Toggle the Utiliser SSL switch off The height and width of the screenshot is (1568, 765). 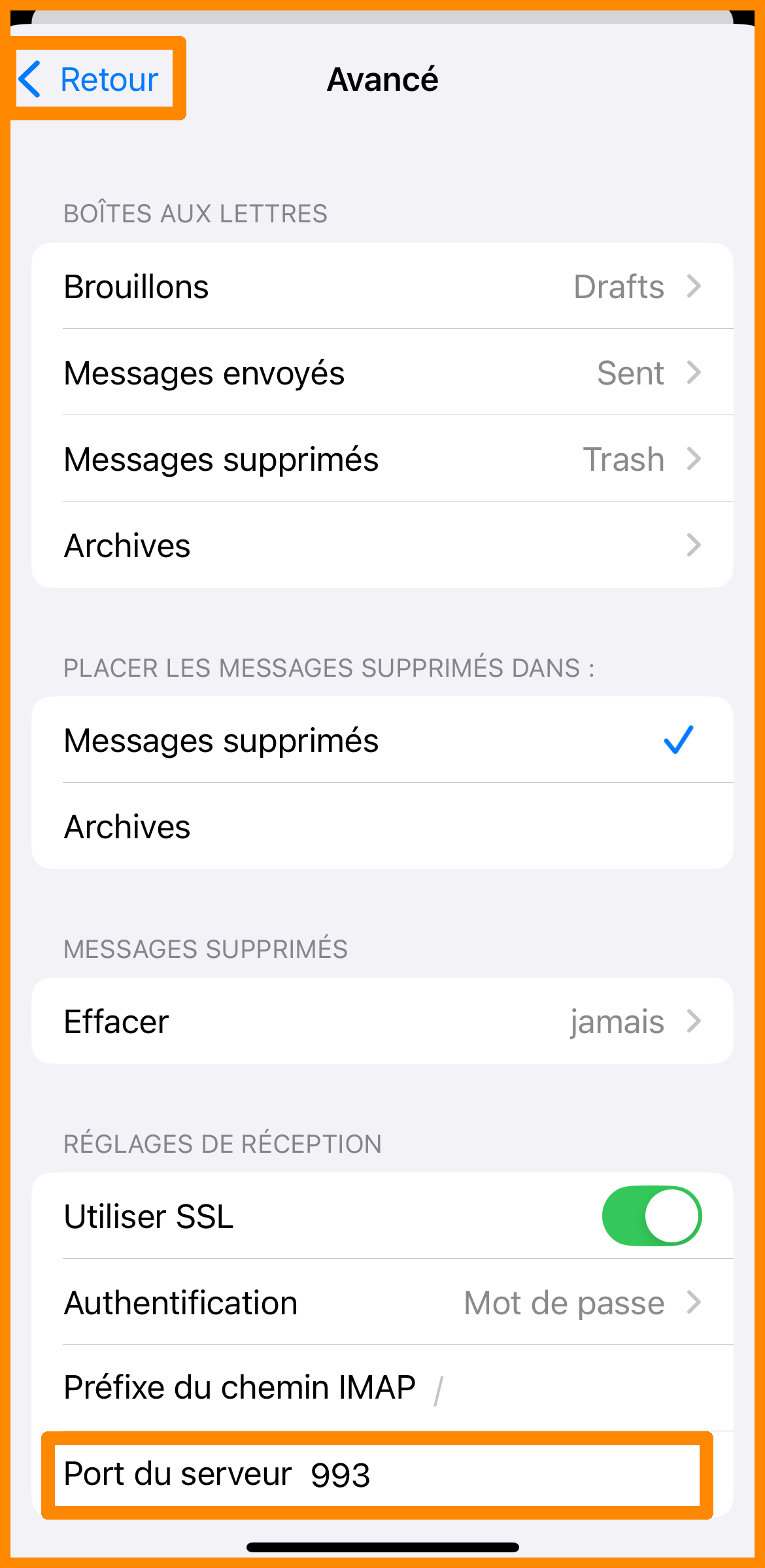(651, 1216)
